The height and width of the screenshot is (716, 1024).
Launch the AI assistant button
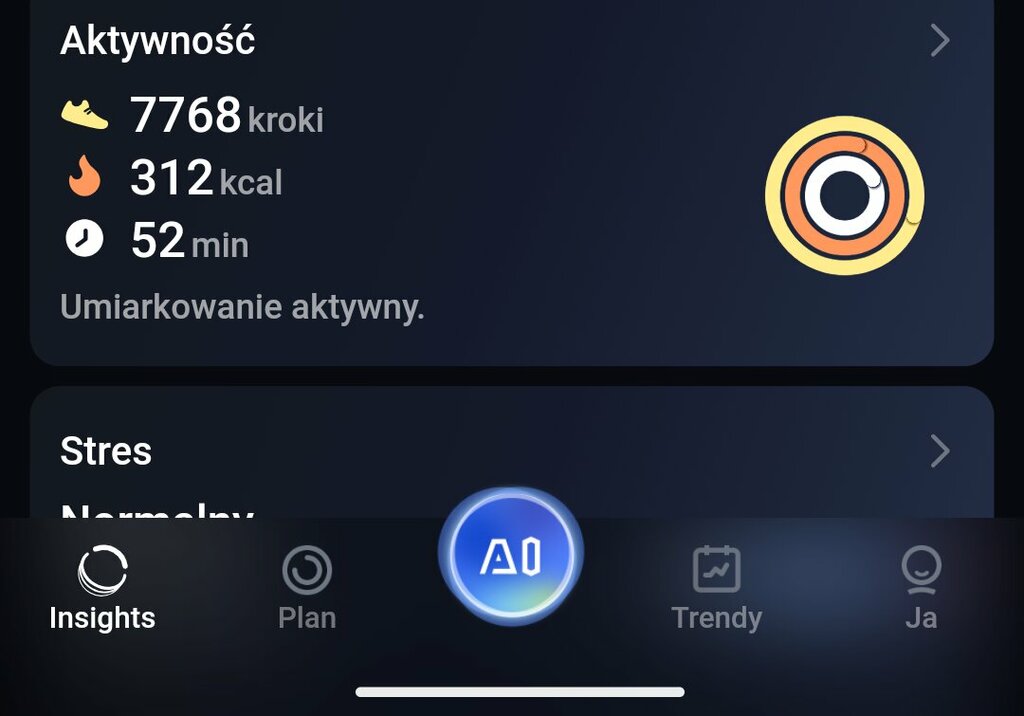(511, 557)
